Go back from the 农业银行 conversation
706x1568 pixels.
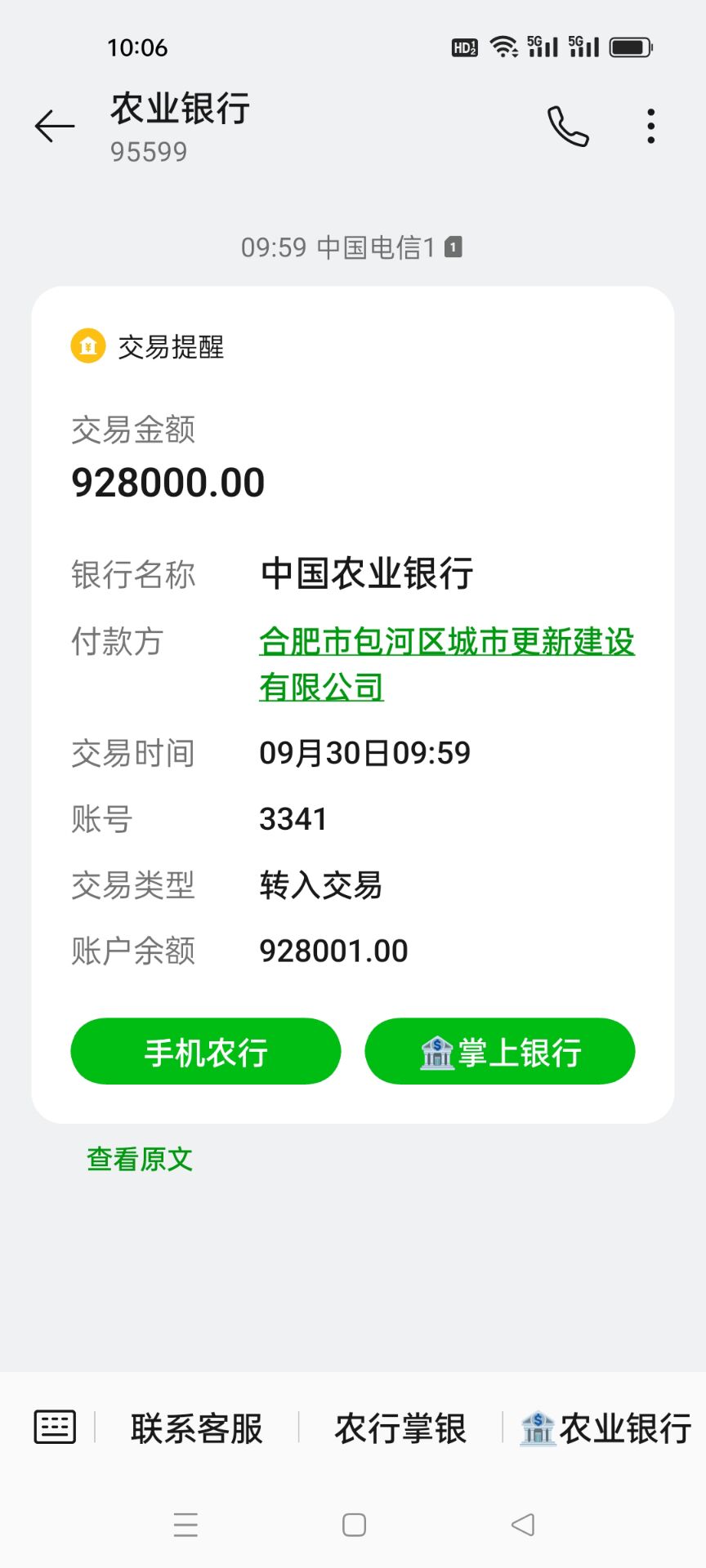[55, 126]
